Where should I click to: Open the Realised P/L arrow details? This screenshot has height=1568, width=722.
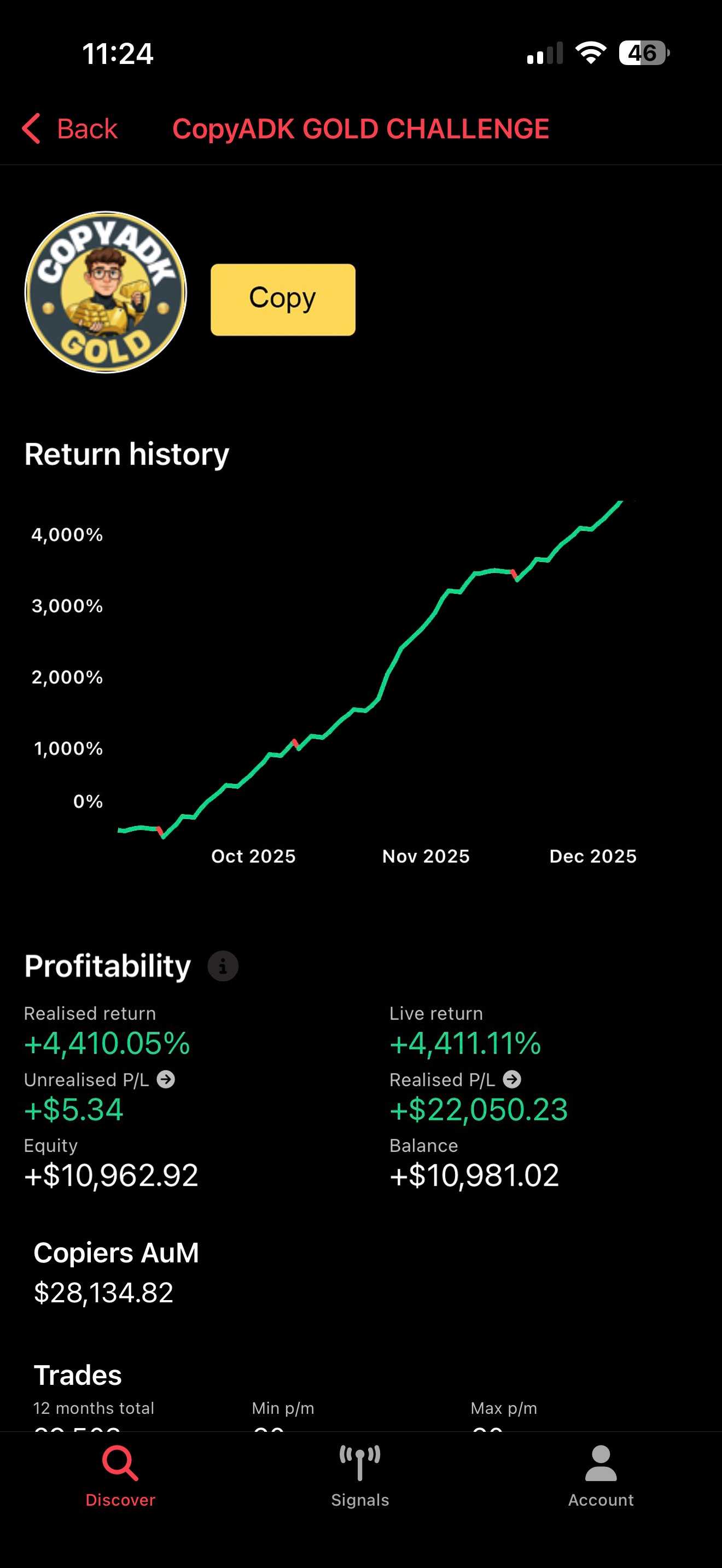(x=512, y=1079)
